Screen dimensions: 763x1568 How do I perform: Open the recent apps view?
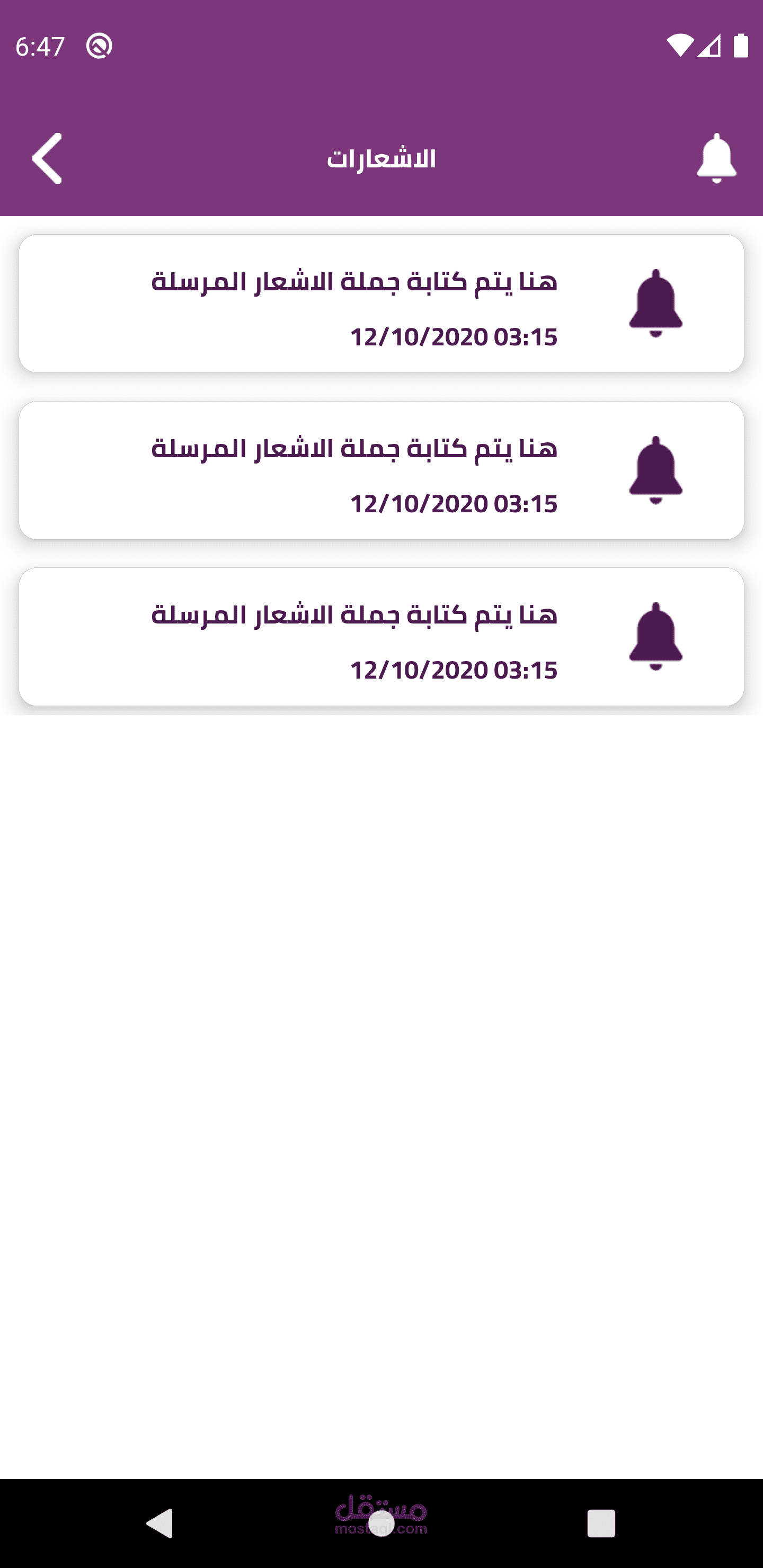click(x=601, y=1524)
